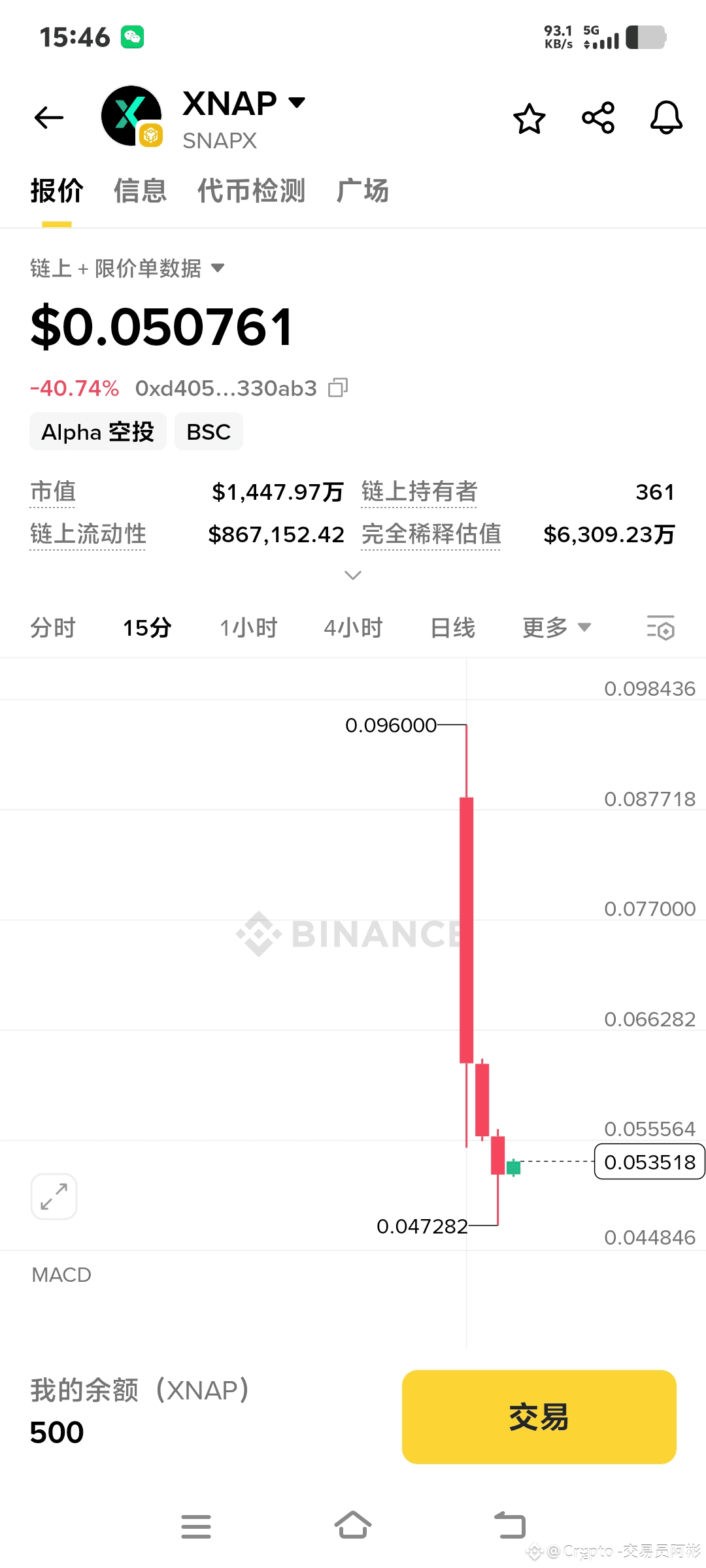
Task: Switch to the 代币检测 tab
Action: pos(252,191)
